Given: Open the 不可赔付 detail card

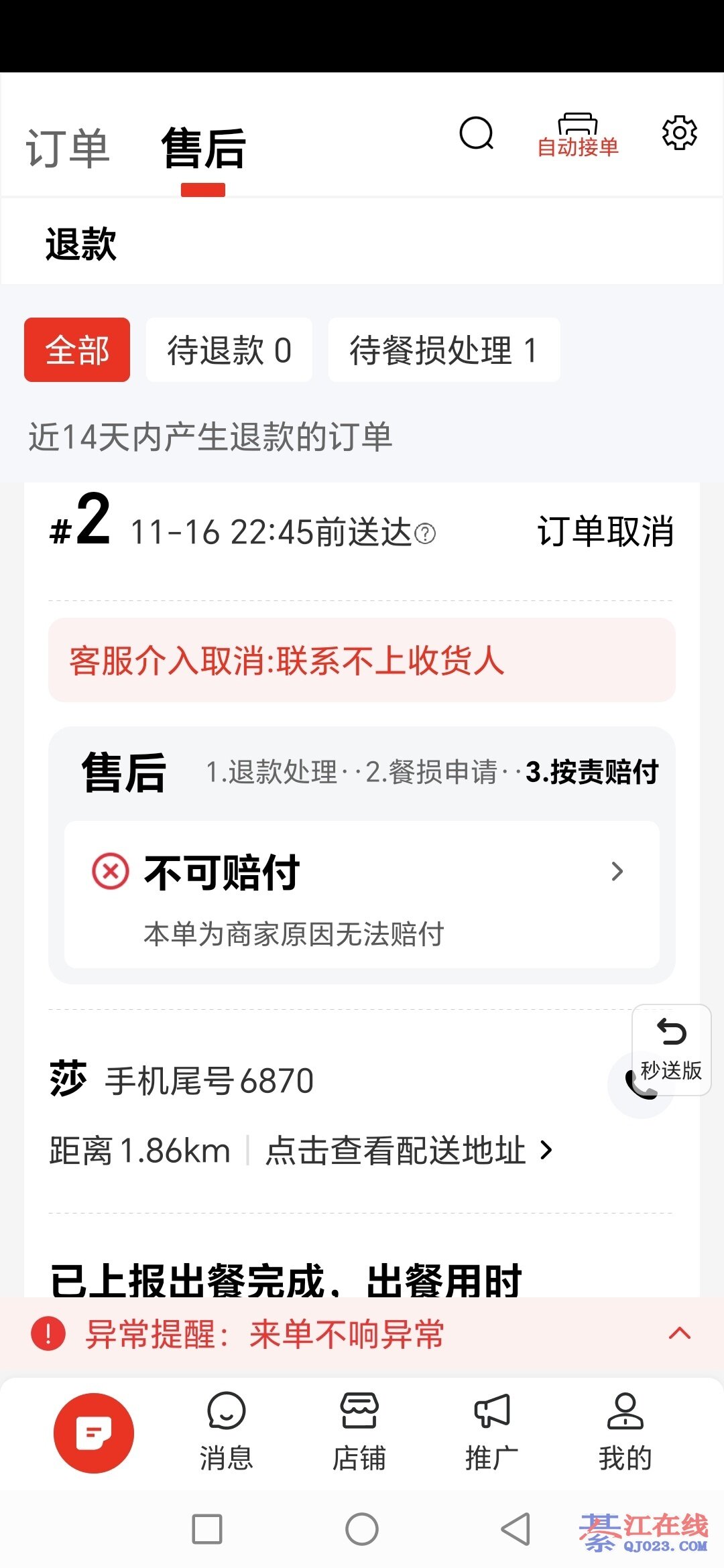Looking at the screenshot, I should point(362,894).
